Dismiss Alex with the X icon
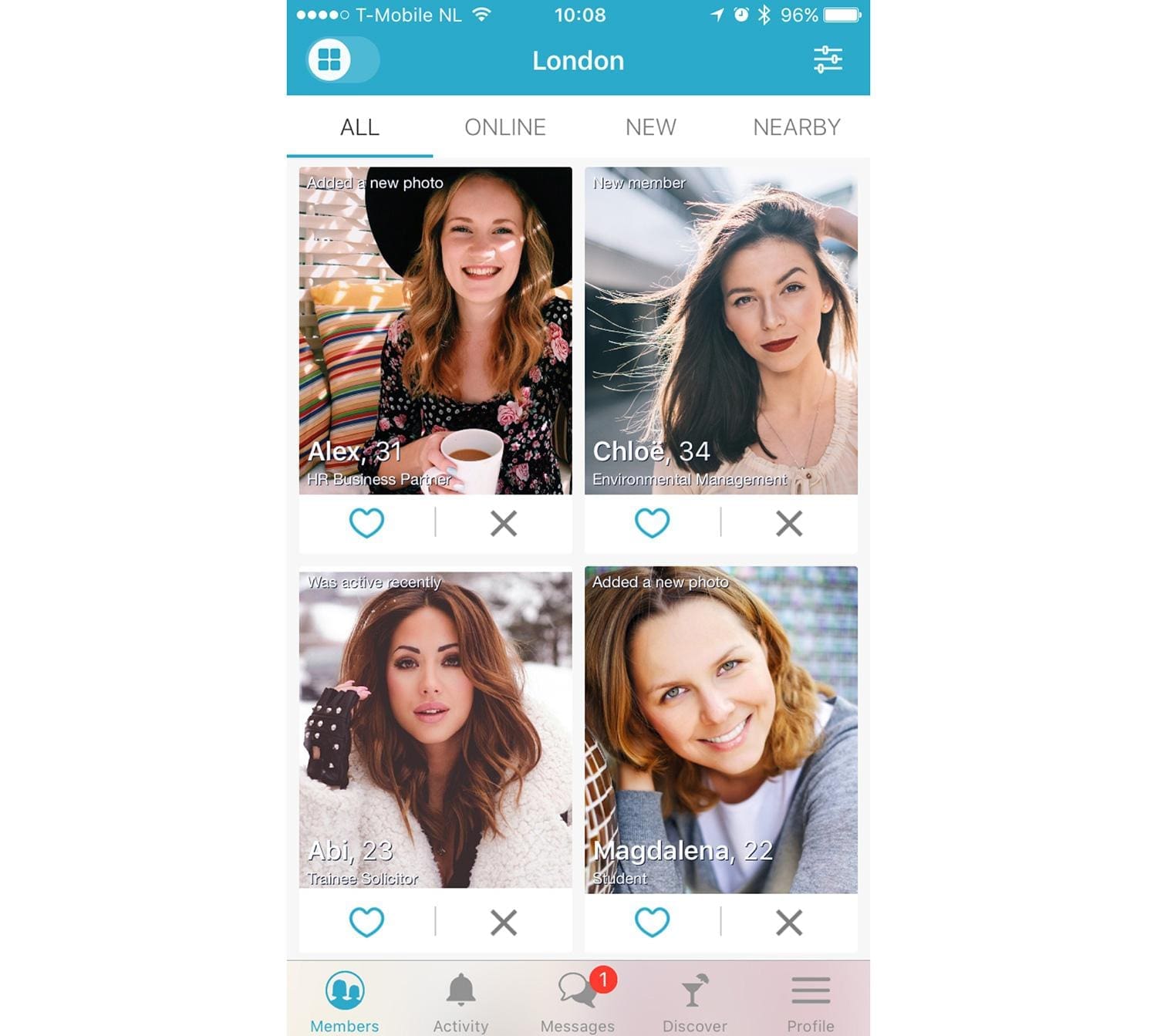The image size is (1157, 1036). (504, 523)
